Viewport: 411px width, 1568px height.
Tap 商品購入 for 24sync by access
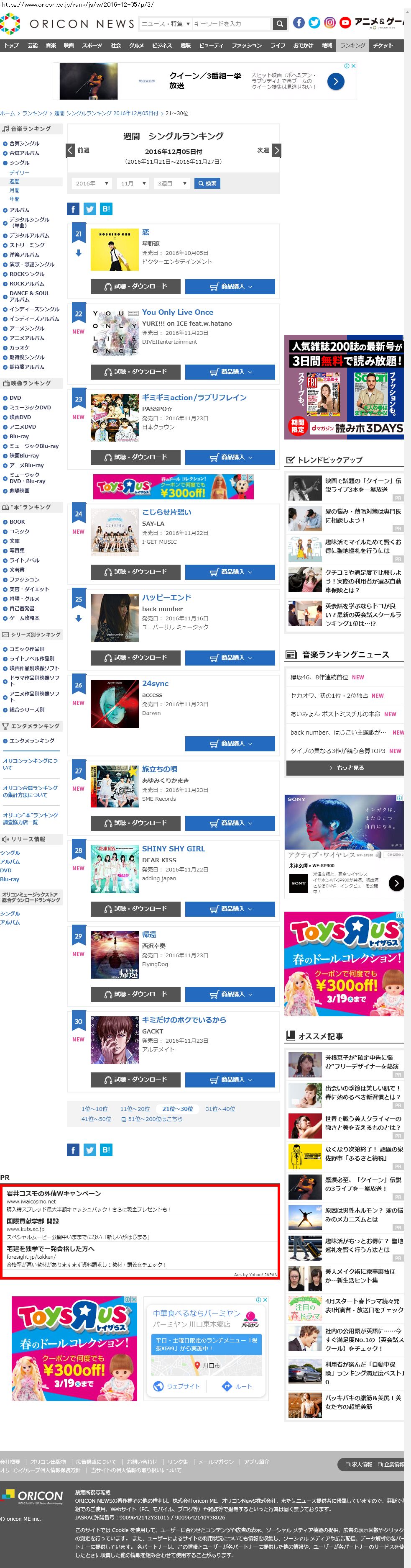pyautogui.click(x=230, y=743)
